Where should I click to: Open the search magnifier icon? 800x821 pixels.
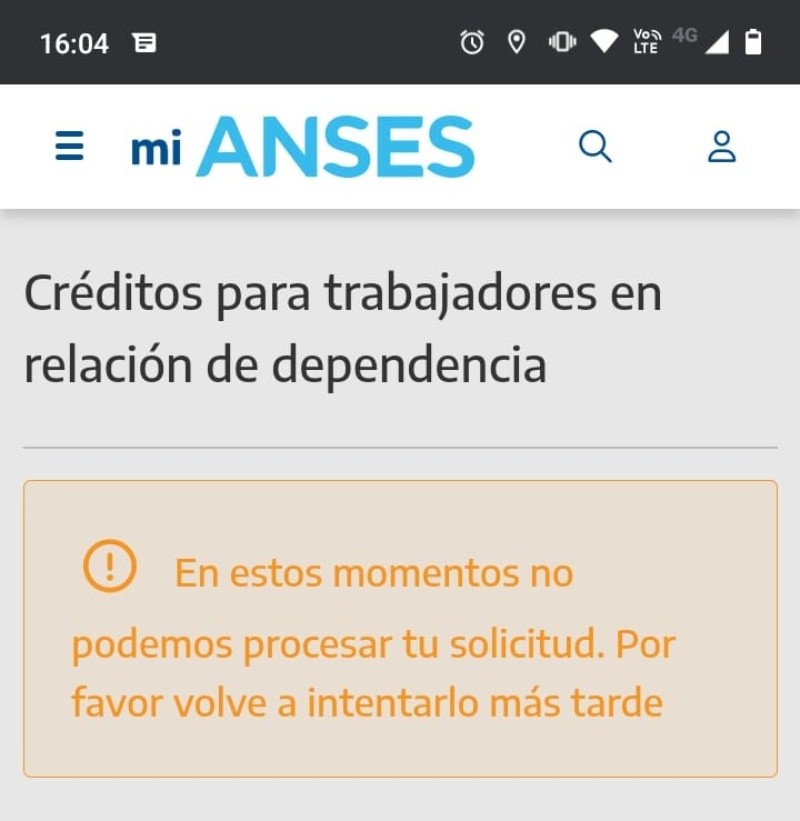point(595,147)
